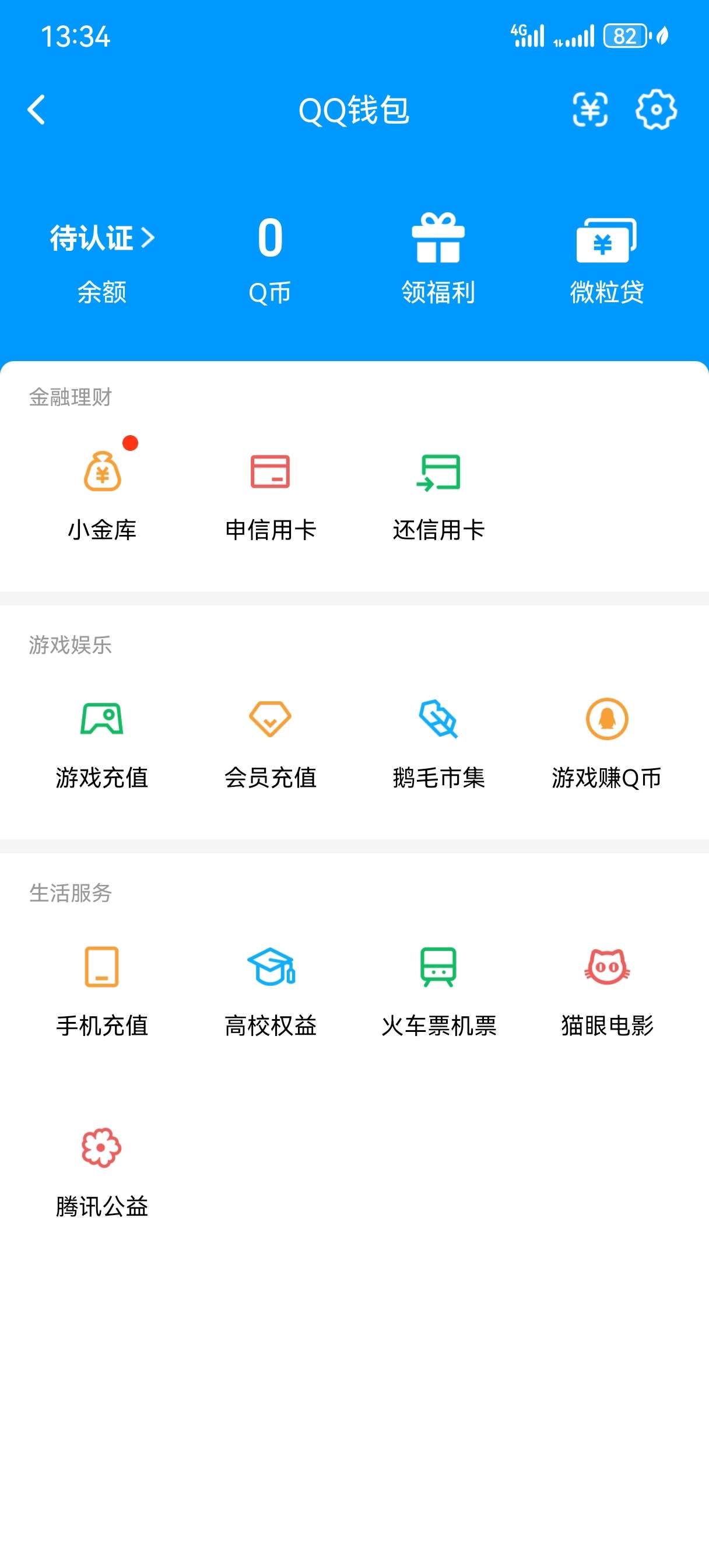The height and width of the screenshot is (1568, 709).
Task: View Q币 balance
Action: [x=269, y=261]
